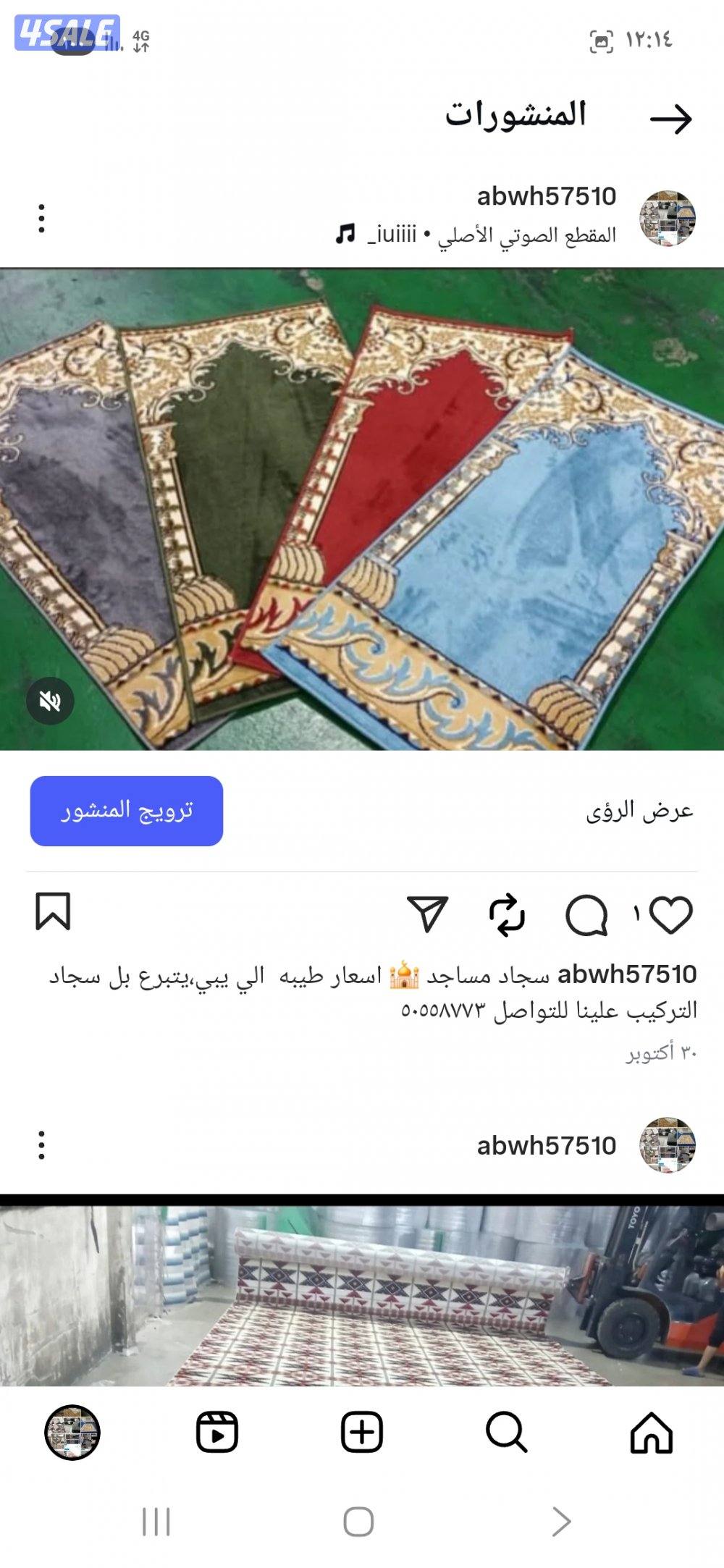724x1568 pixels.
Task: Toggle like on the post heart
Action: (x=670, y=916)
